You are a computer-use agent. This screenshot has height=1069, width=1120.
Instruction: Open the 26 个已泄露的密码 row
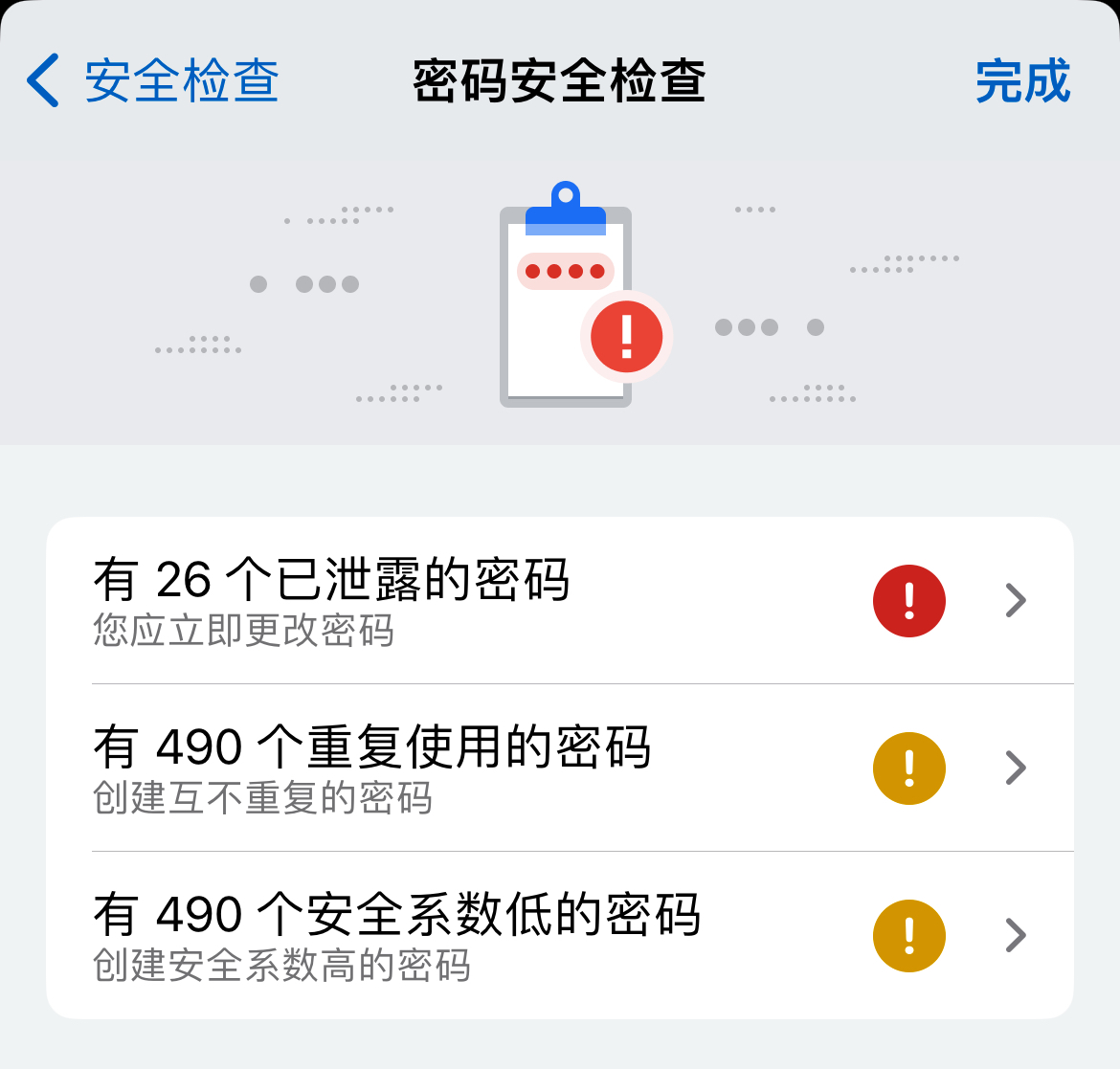pos(559,601)
